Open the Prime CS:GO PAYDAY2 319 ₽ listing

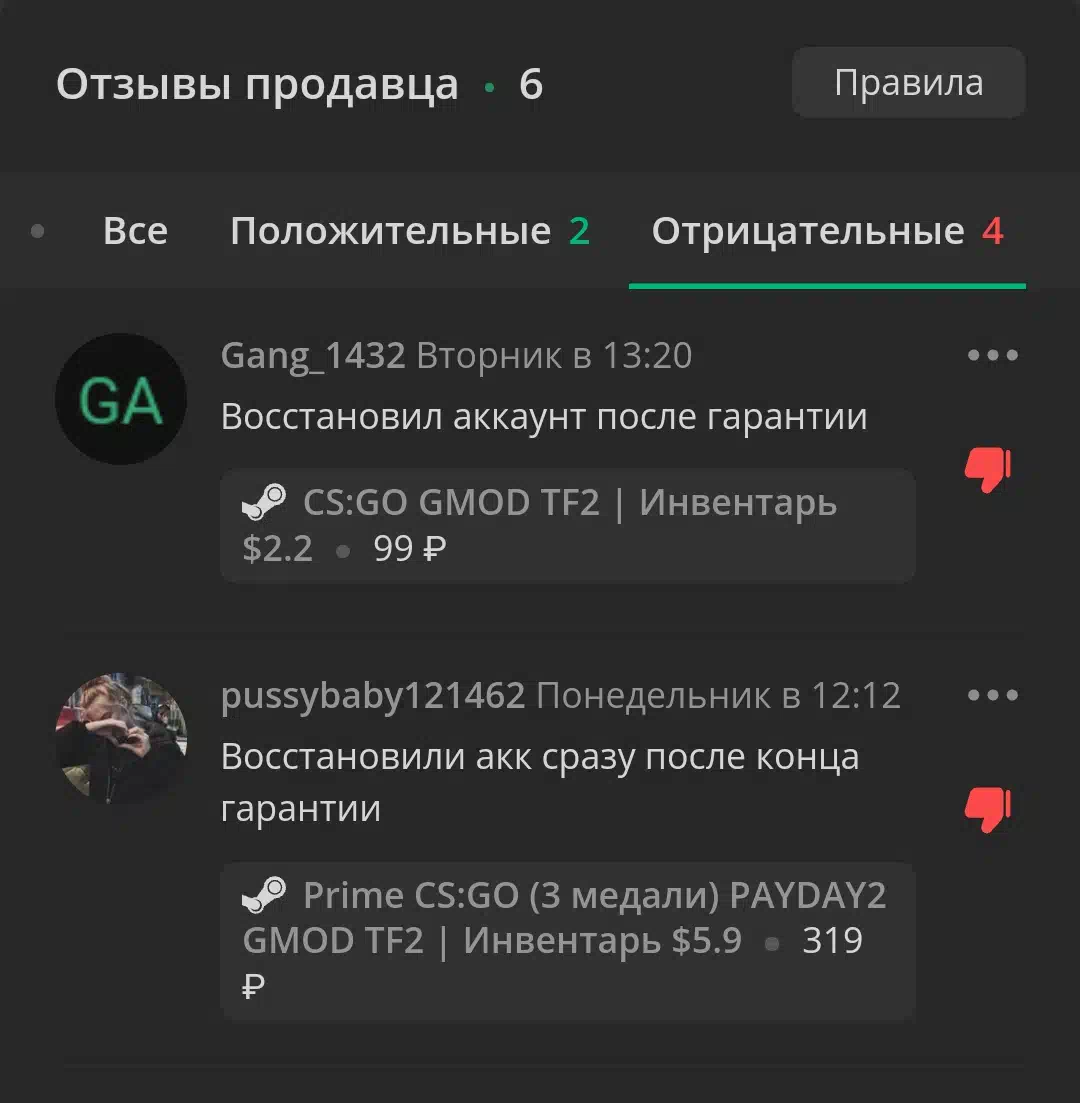pyautogui.click(x=567, y=940)
